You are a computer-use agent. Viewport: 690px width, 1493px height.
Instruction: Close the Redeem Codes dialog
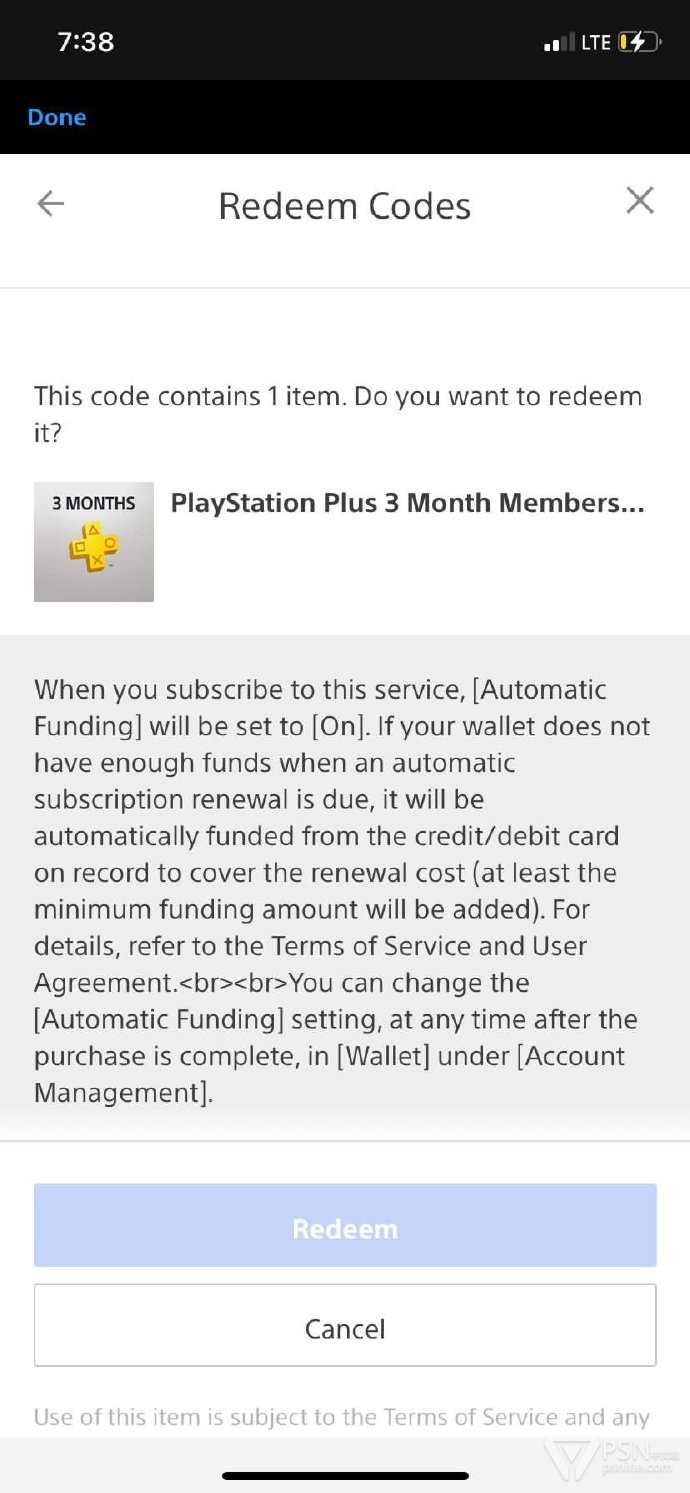coord(640,201)
